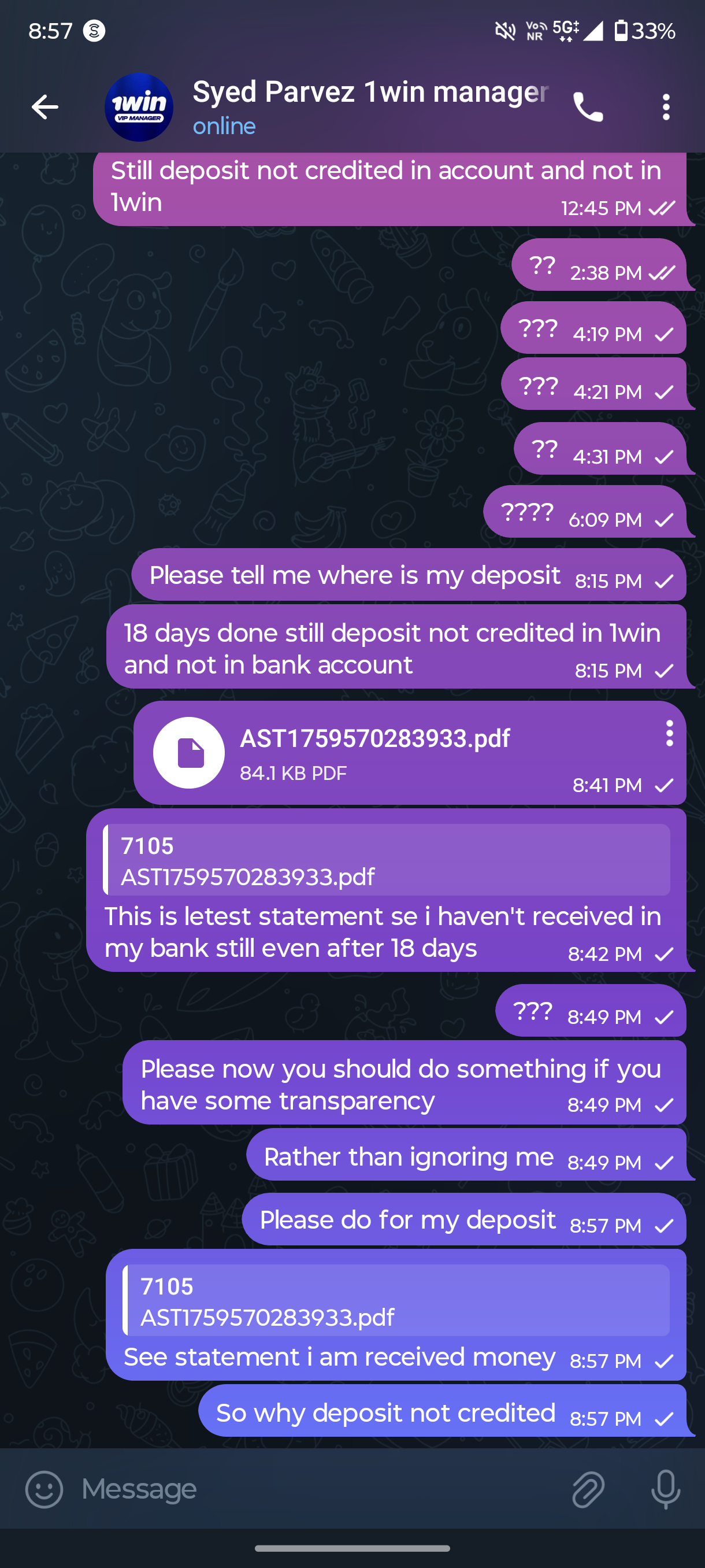Jump to quoted PDF in 'letest statement' message
This screenshot has height=1568, width=705.
387,860
